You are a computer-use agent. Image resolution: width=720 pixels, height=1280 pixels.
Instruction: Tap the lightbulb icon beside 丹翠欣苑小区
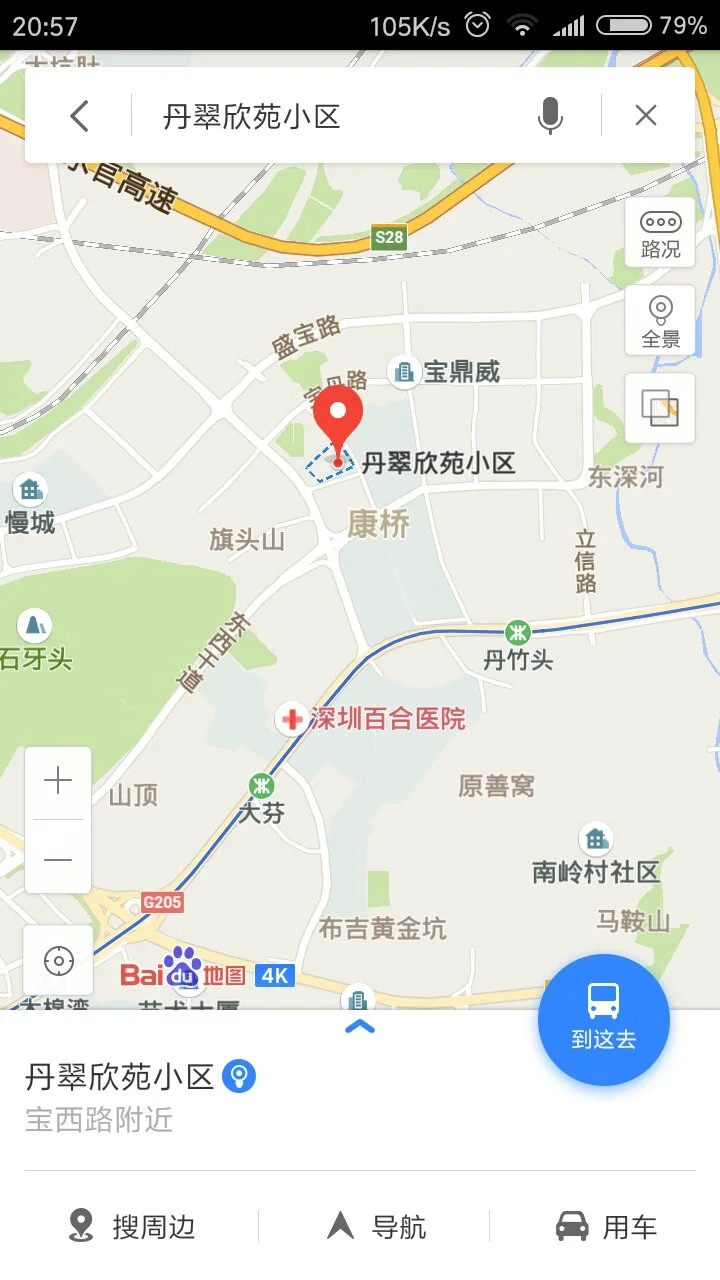coord(238,1077)
